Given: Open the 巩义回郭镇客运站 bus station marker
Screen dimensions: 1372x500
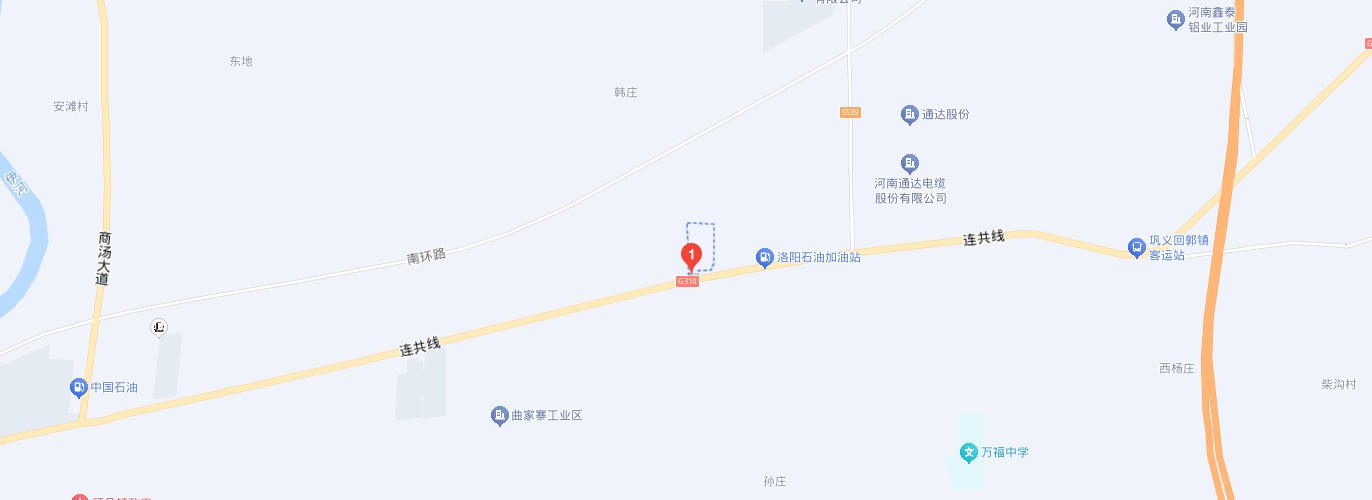Looking at the screenshot, I should click(1136, 247).
